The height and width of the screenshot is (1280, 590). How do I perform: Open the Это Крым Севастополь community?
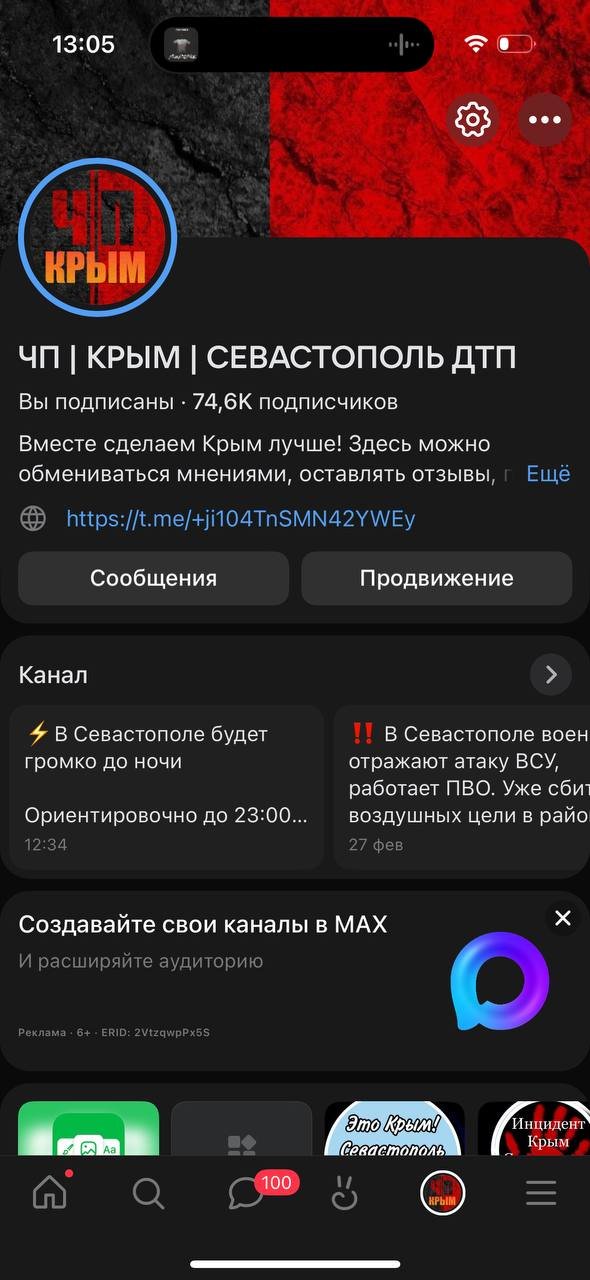click(x=395, y=1130)
